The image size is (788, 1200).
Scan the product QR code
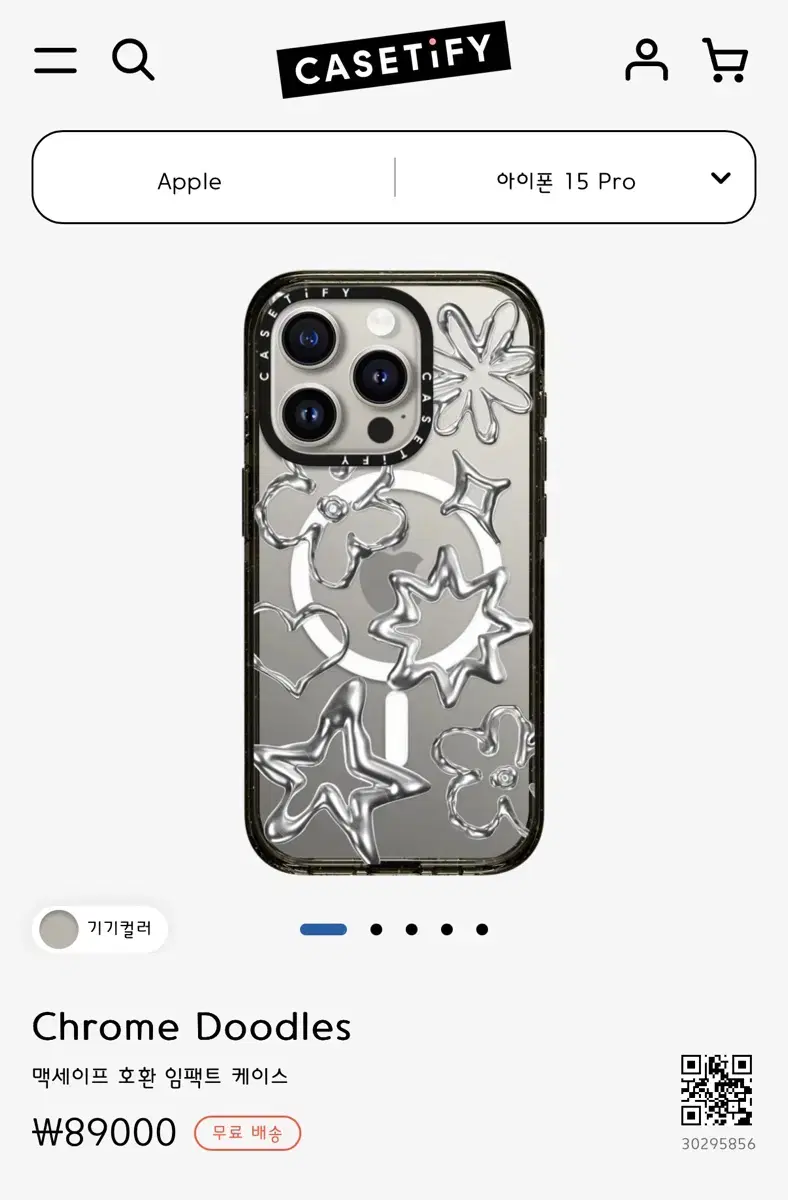coord(716,1090)
